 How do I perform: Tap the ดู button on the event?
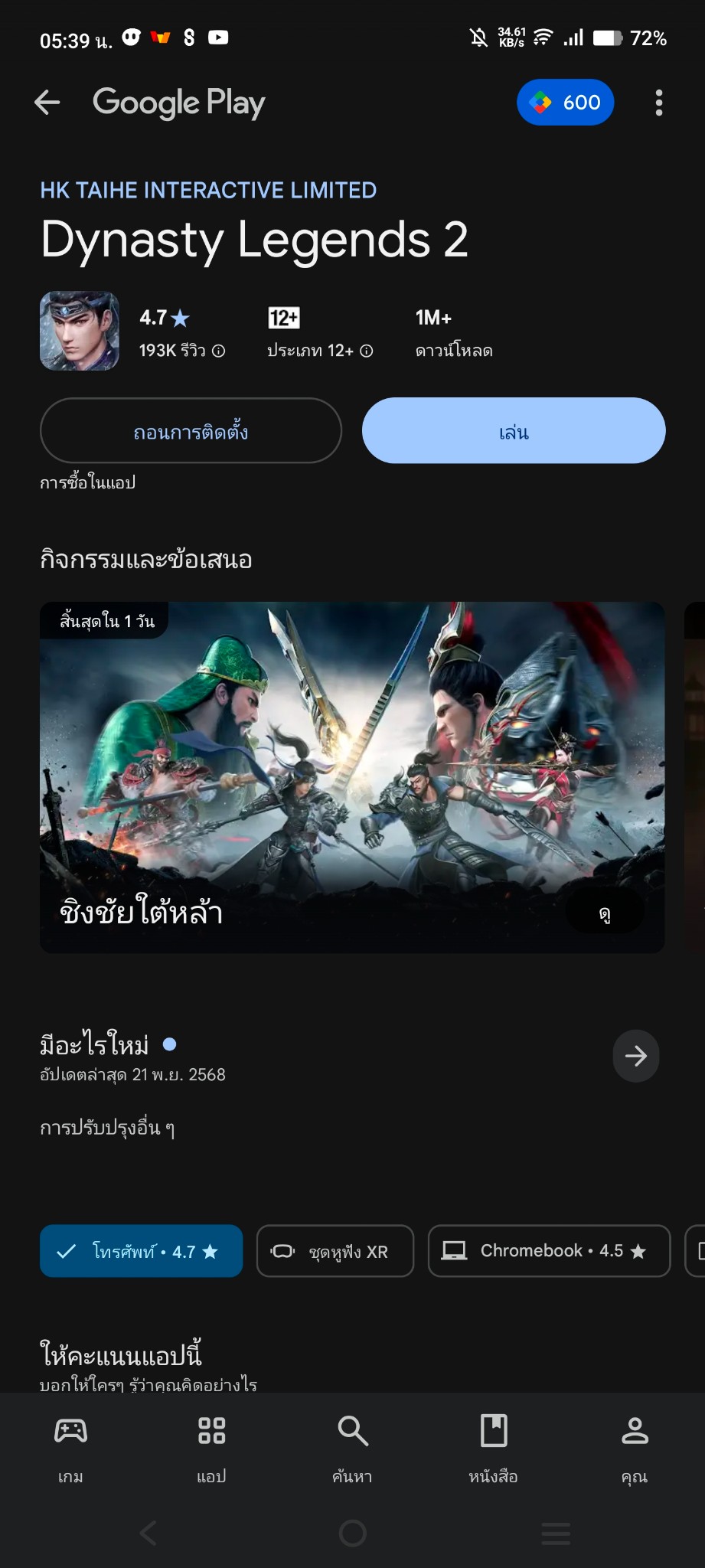[605, 913]
